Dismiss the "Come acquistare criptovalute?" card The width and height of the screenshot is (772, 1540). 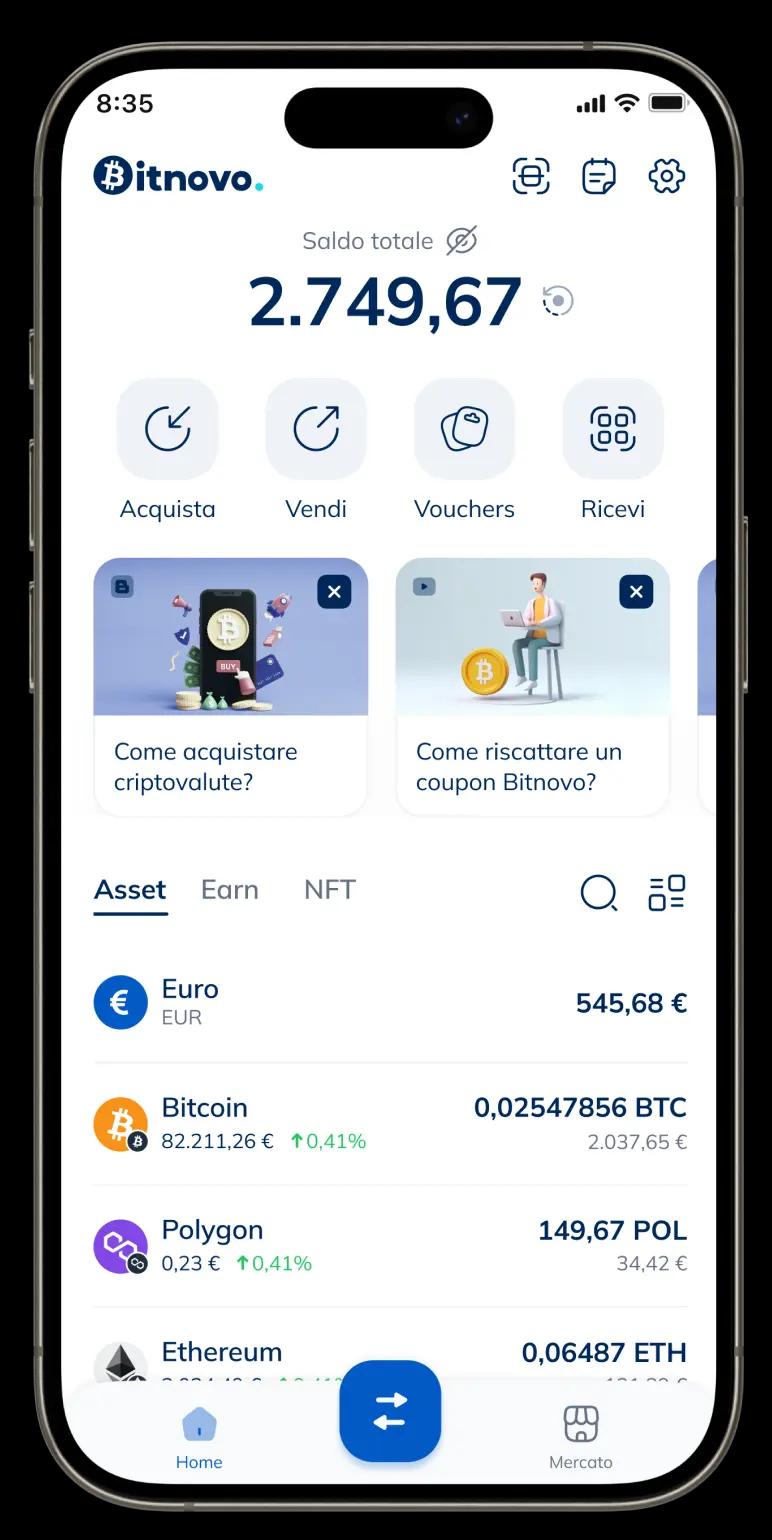click(x=334, y=592)
